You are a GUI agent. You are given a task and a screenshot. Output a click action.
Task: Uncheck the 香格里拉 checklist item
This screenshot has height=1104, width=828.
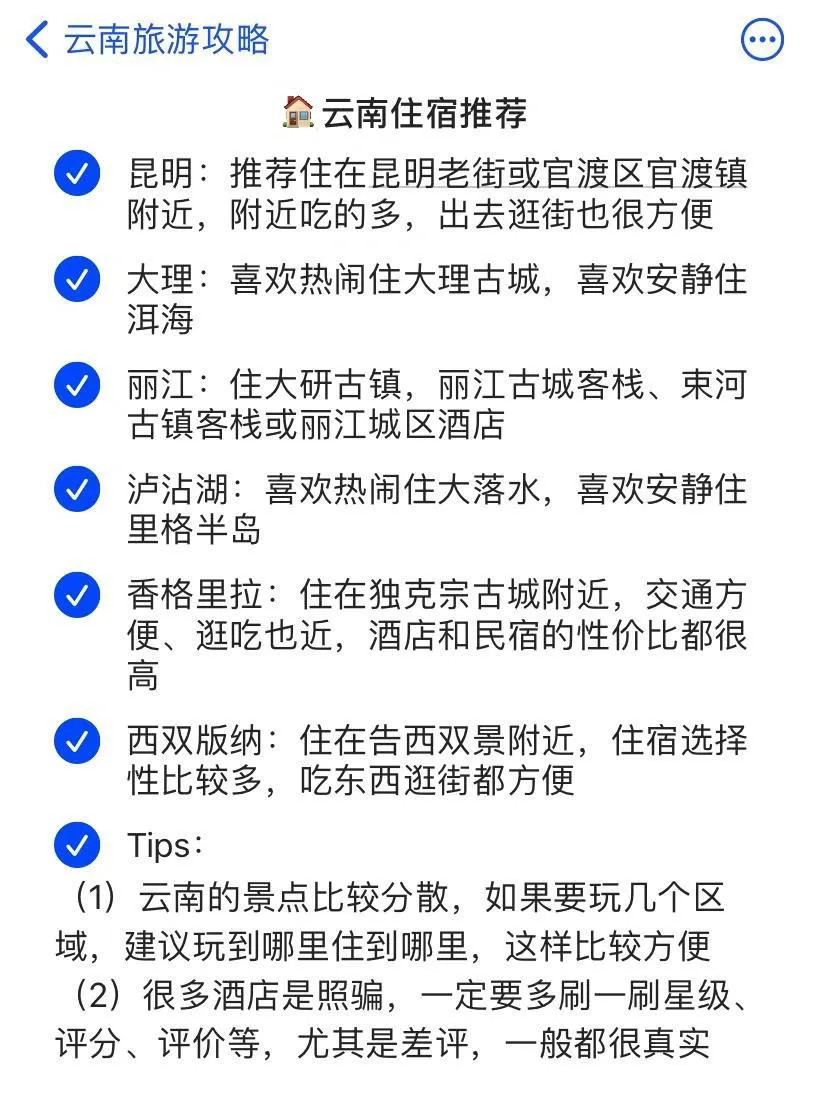pyautogui.click(x=77, y=596)
